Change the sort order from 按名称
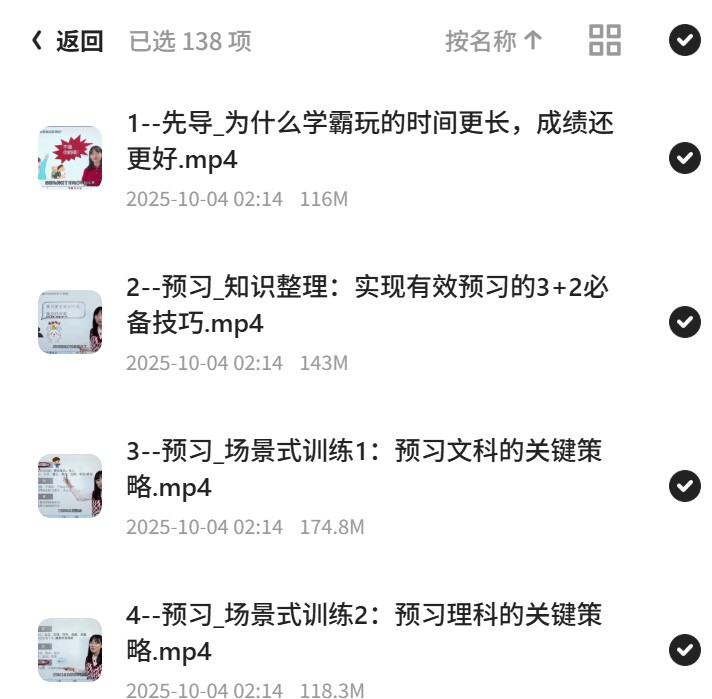Image resolution: width=712 pixels, height=699 pixels. tap(494, 41)
